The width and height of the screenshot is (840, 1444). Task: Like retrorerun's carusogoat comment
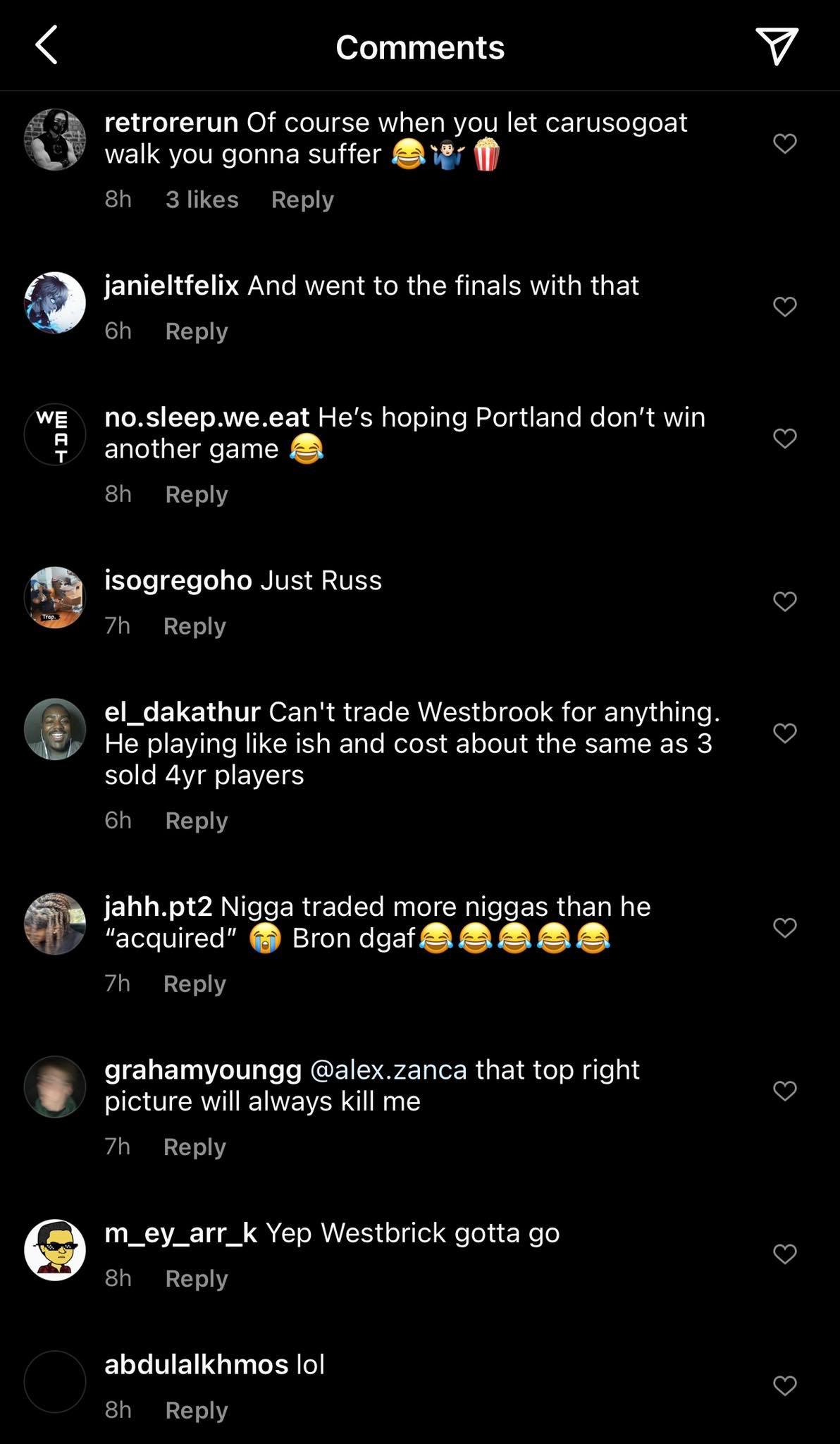click(784, 145)
